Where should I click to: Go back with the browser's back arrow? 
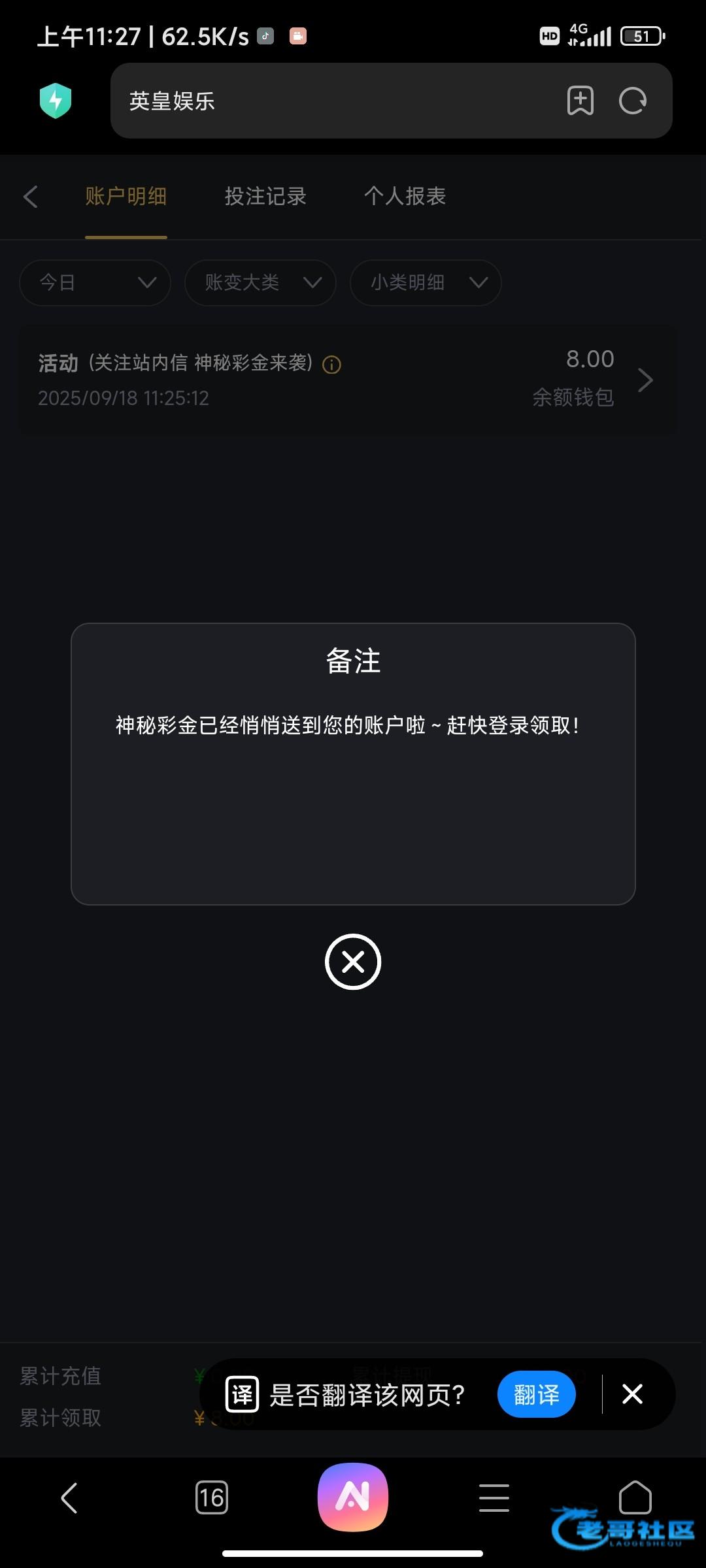tap(69, 1497)
